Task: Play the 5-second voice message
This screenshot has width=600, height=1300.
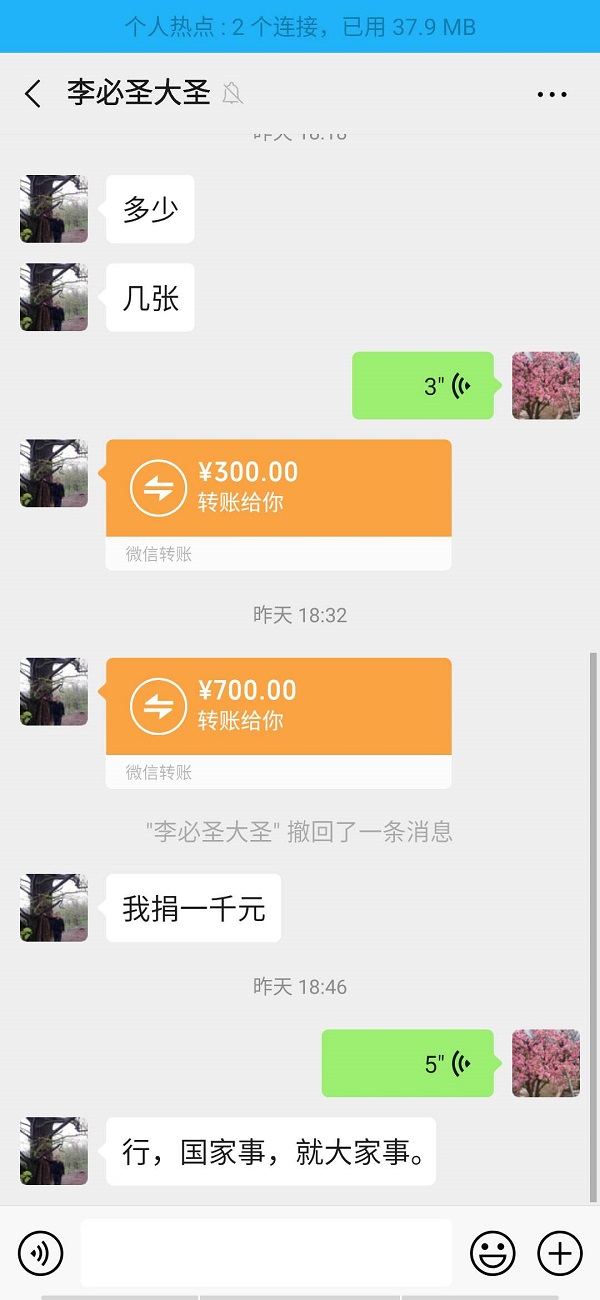Action: point(408,1063)
